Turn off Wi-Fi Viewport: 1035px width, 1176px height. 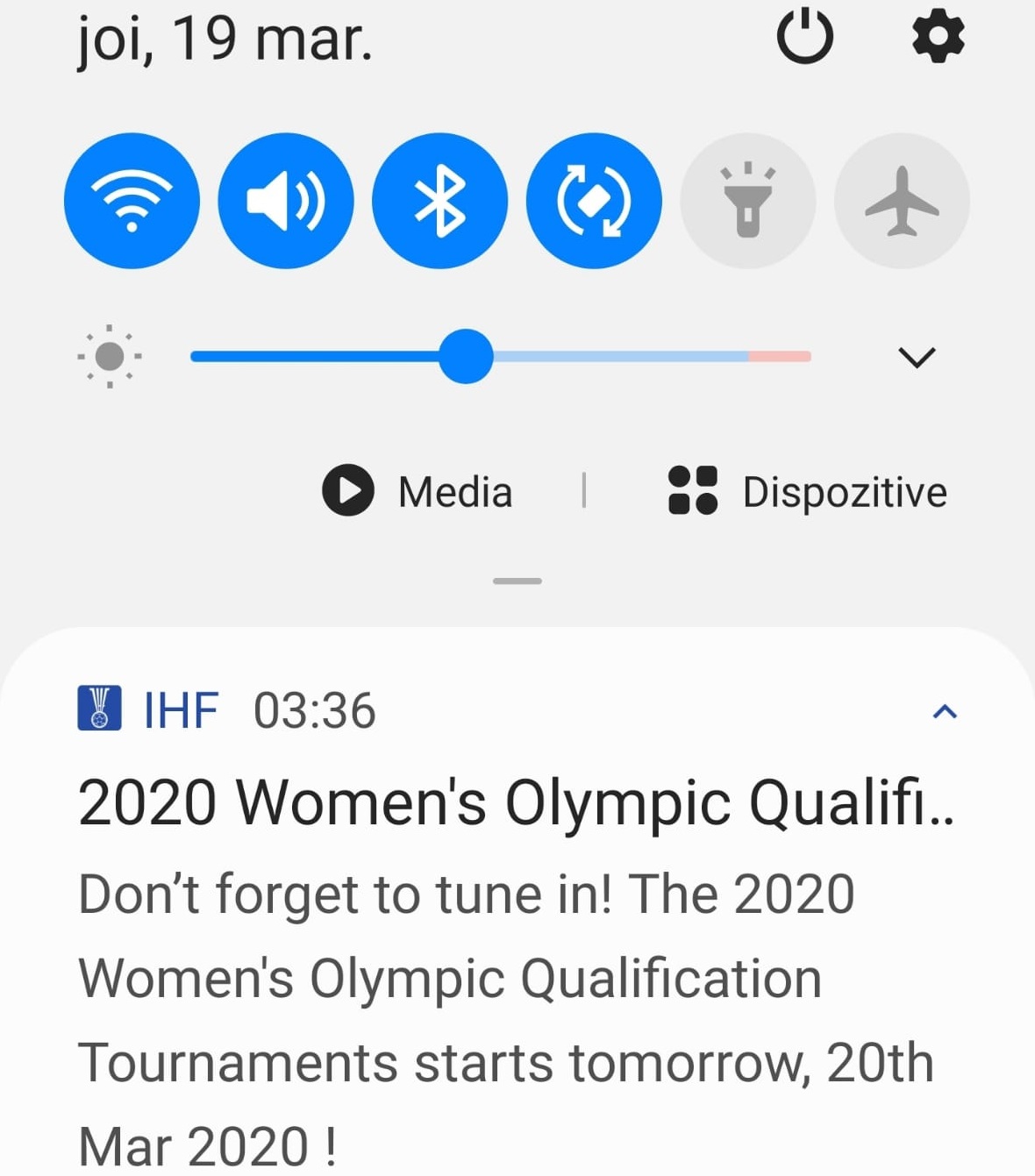[132, 201]
